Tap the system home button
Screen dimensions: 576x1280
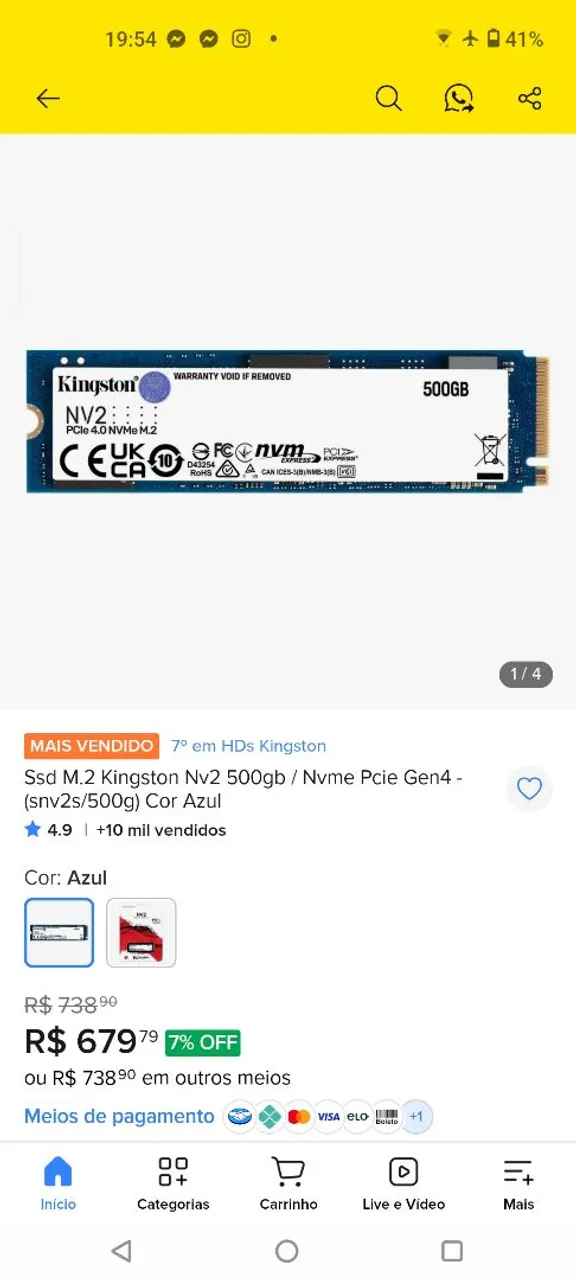(x=287, y=1251)
